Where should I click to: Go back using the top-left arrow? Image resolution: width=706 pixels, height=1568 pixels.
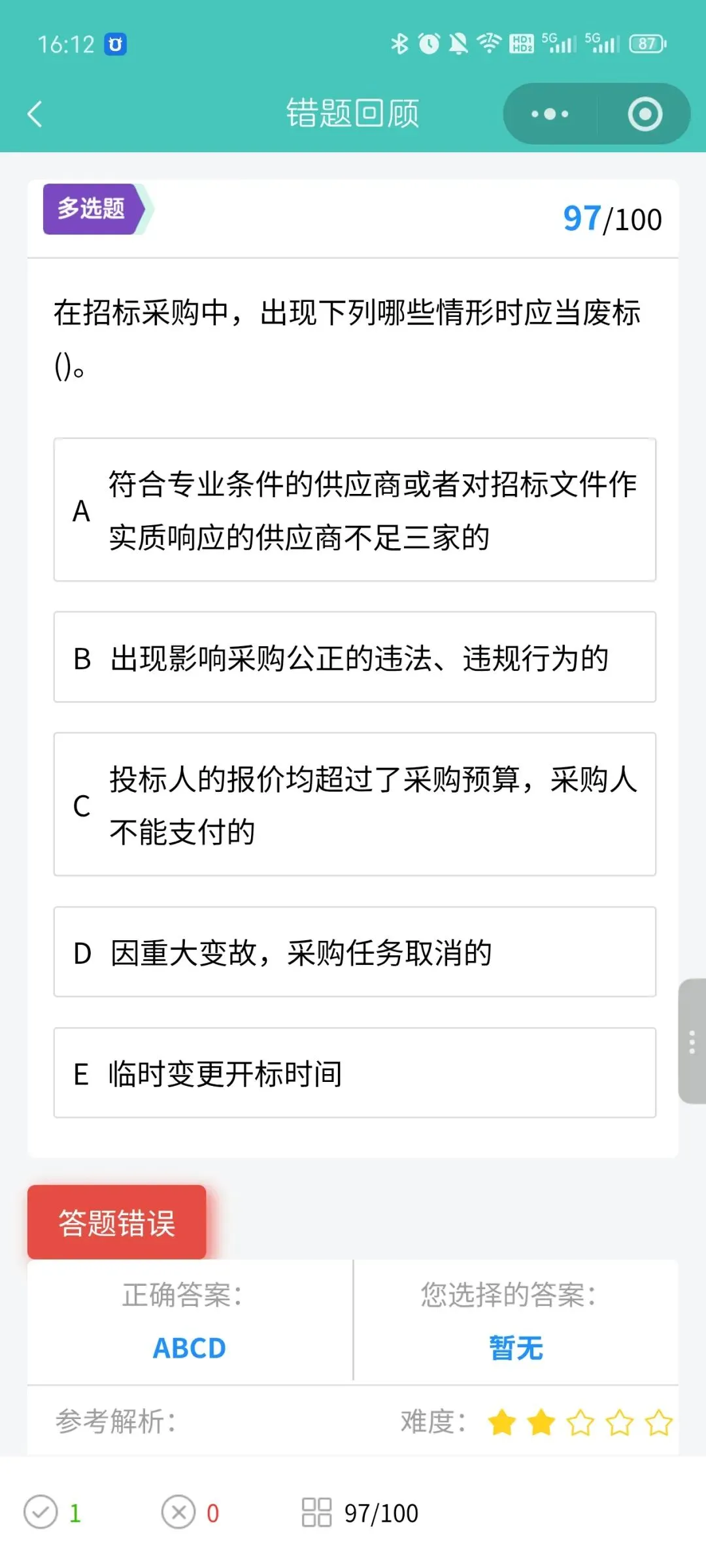(35, 114)
